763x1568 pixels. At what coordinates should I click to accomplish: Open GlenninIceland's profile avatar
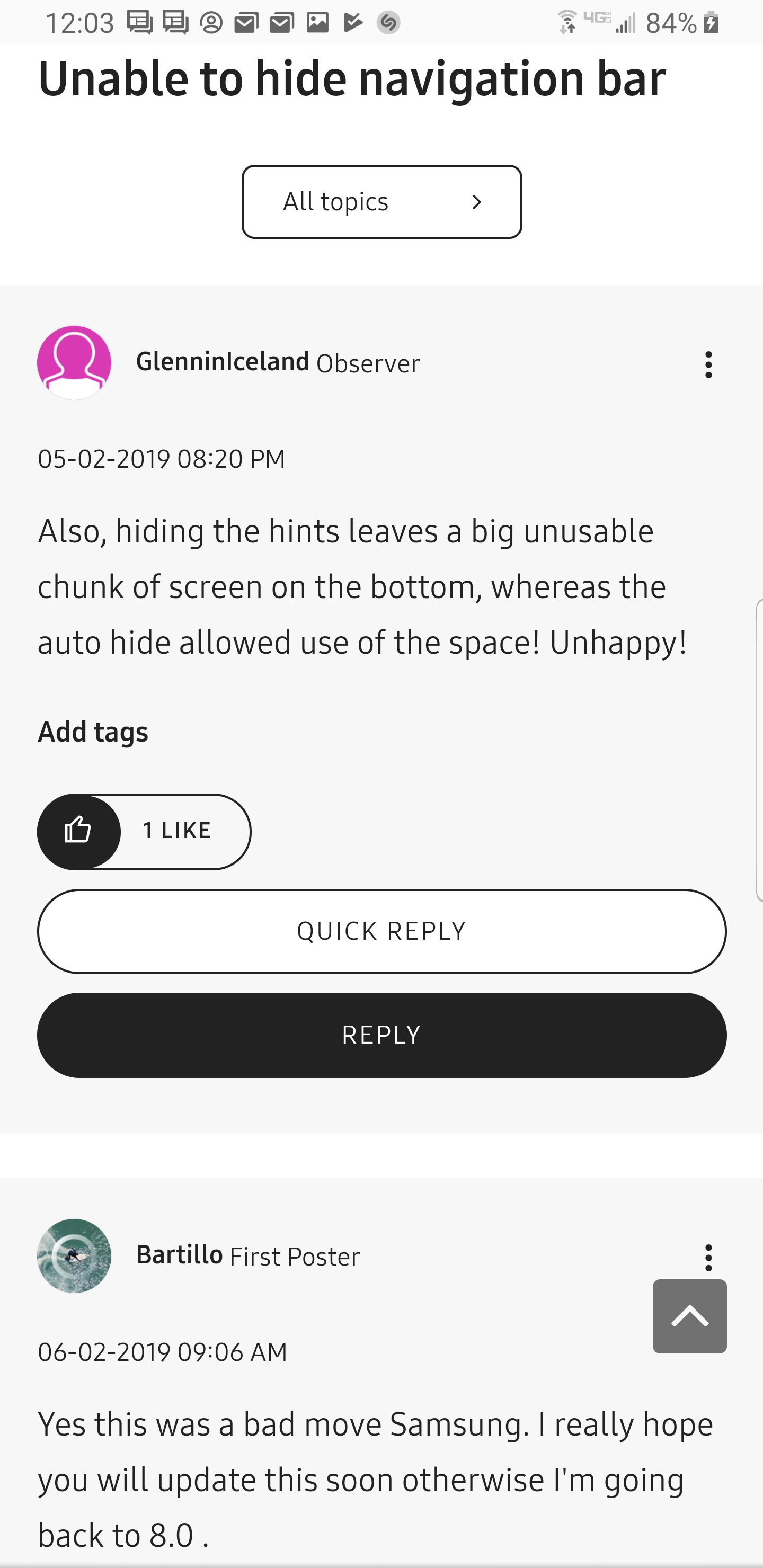[74, 363]
